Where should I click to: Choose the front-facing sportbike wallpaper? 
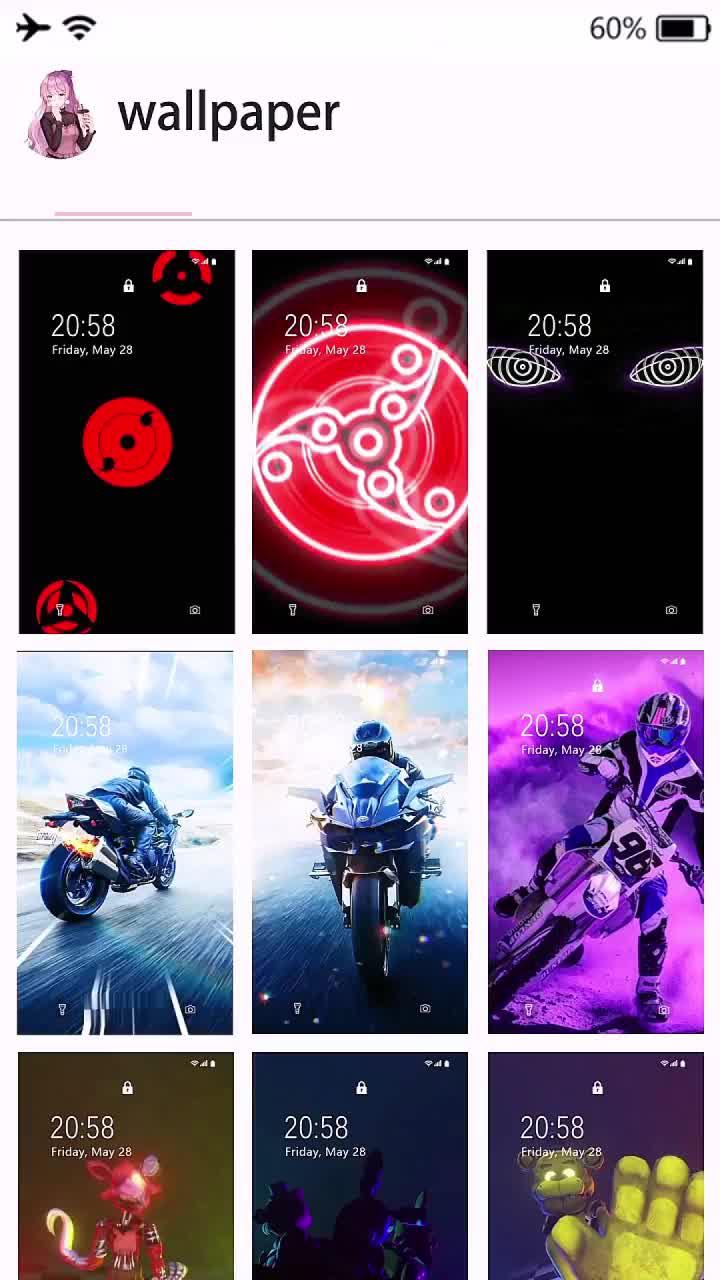360,842
